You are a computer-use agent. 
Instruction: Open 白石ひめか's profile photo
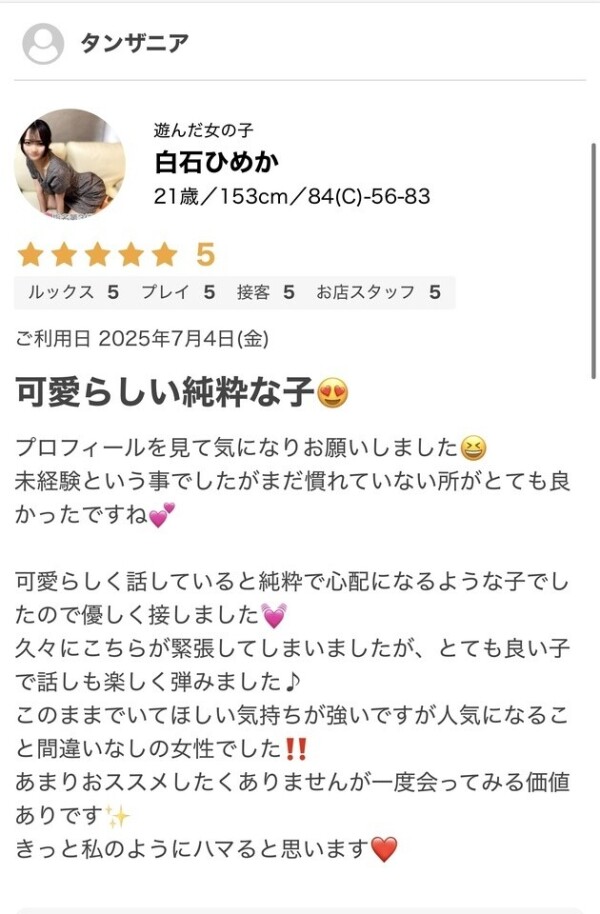point(69,163)
